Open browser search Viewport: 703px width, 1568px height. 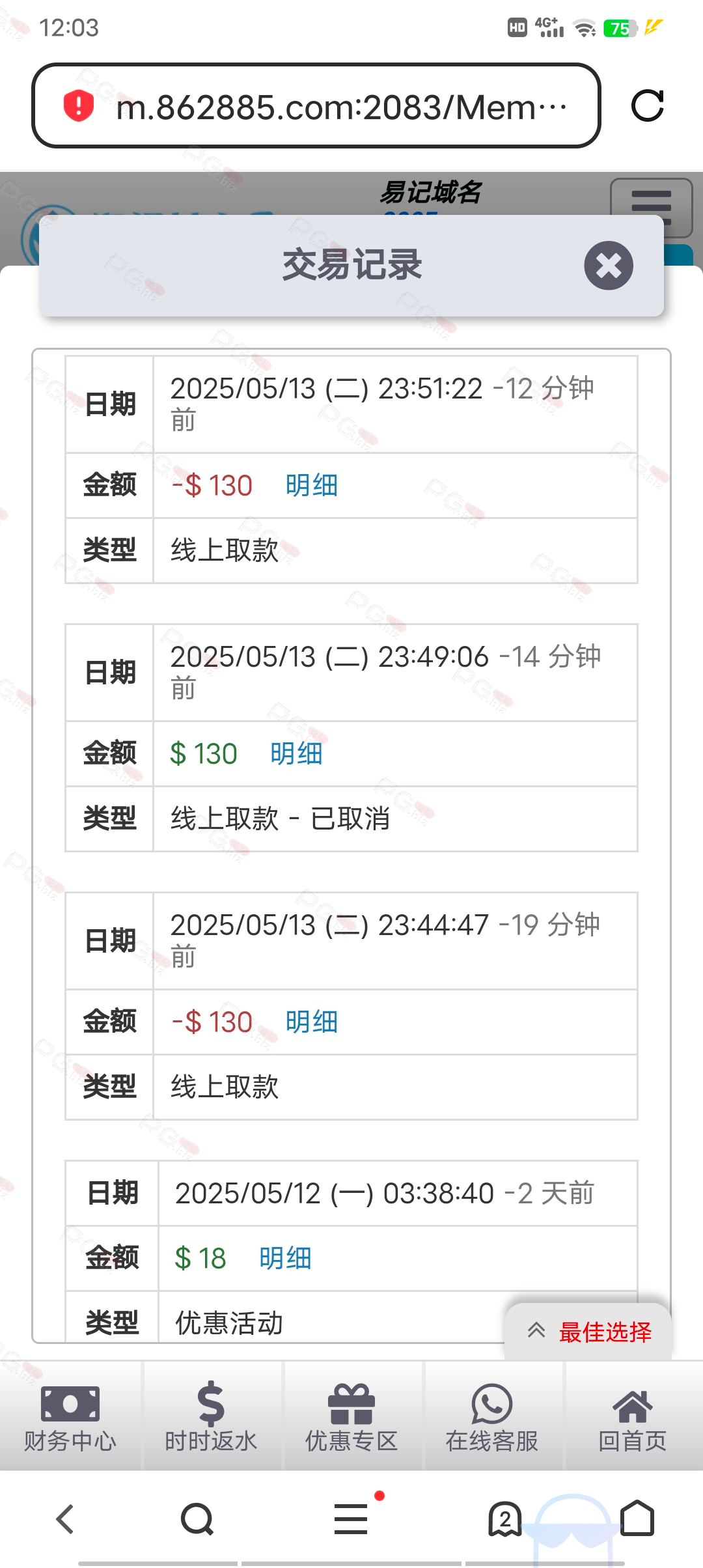(x=197, y=1519)
